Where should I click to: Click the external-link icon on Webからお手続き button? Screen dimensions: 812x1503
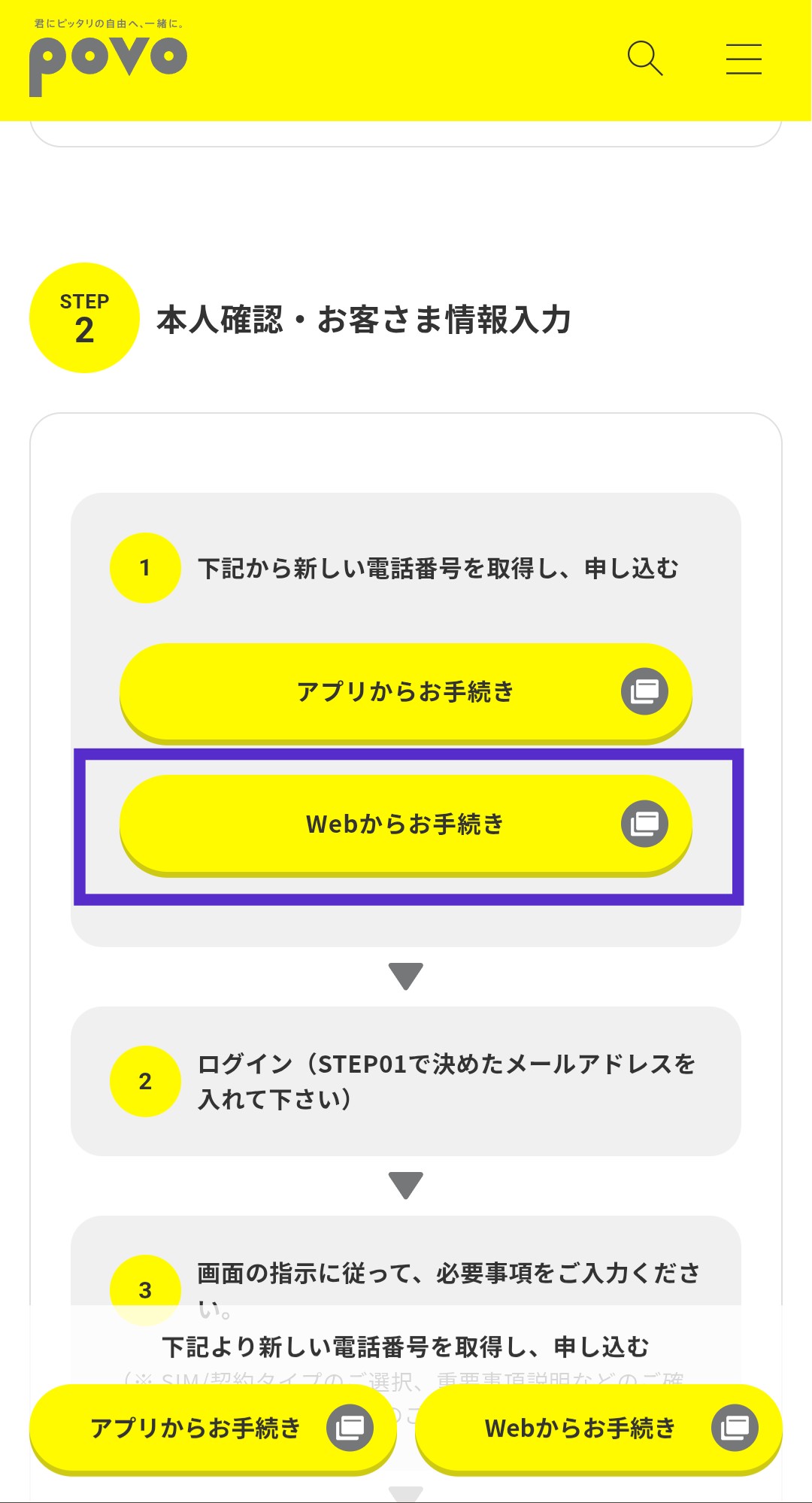645,824
